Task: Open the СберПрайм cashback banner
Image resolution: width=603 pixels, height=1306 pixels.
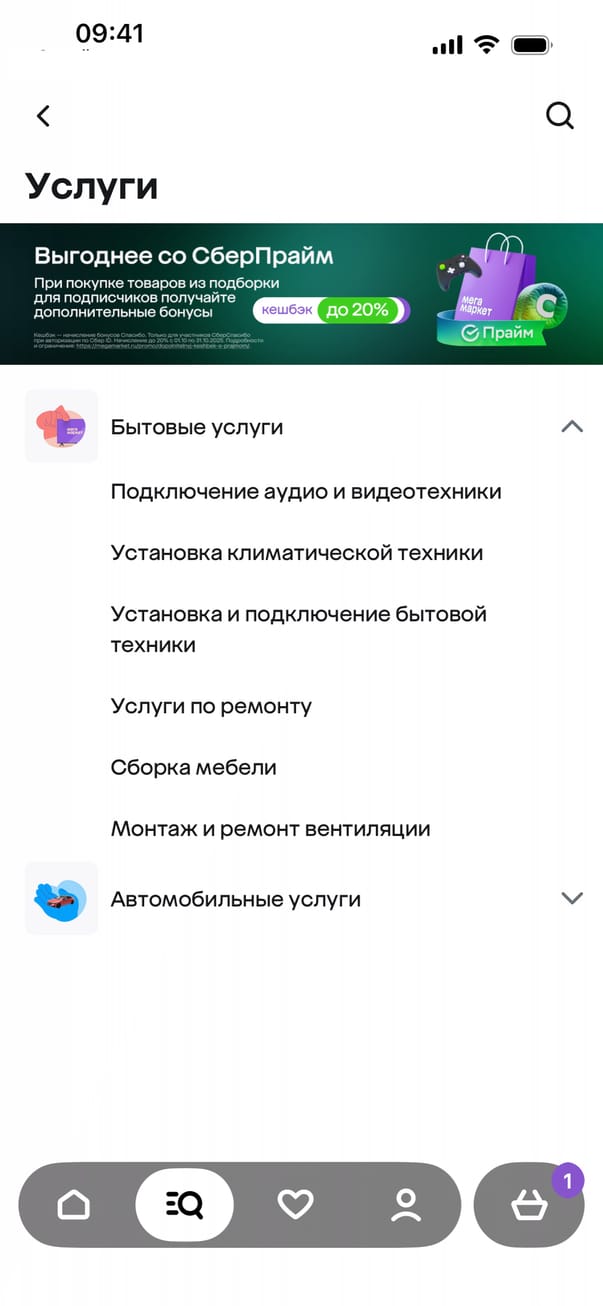Action: point(301,294)
